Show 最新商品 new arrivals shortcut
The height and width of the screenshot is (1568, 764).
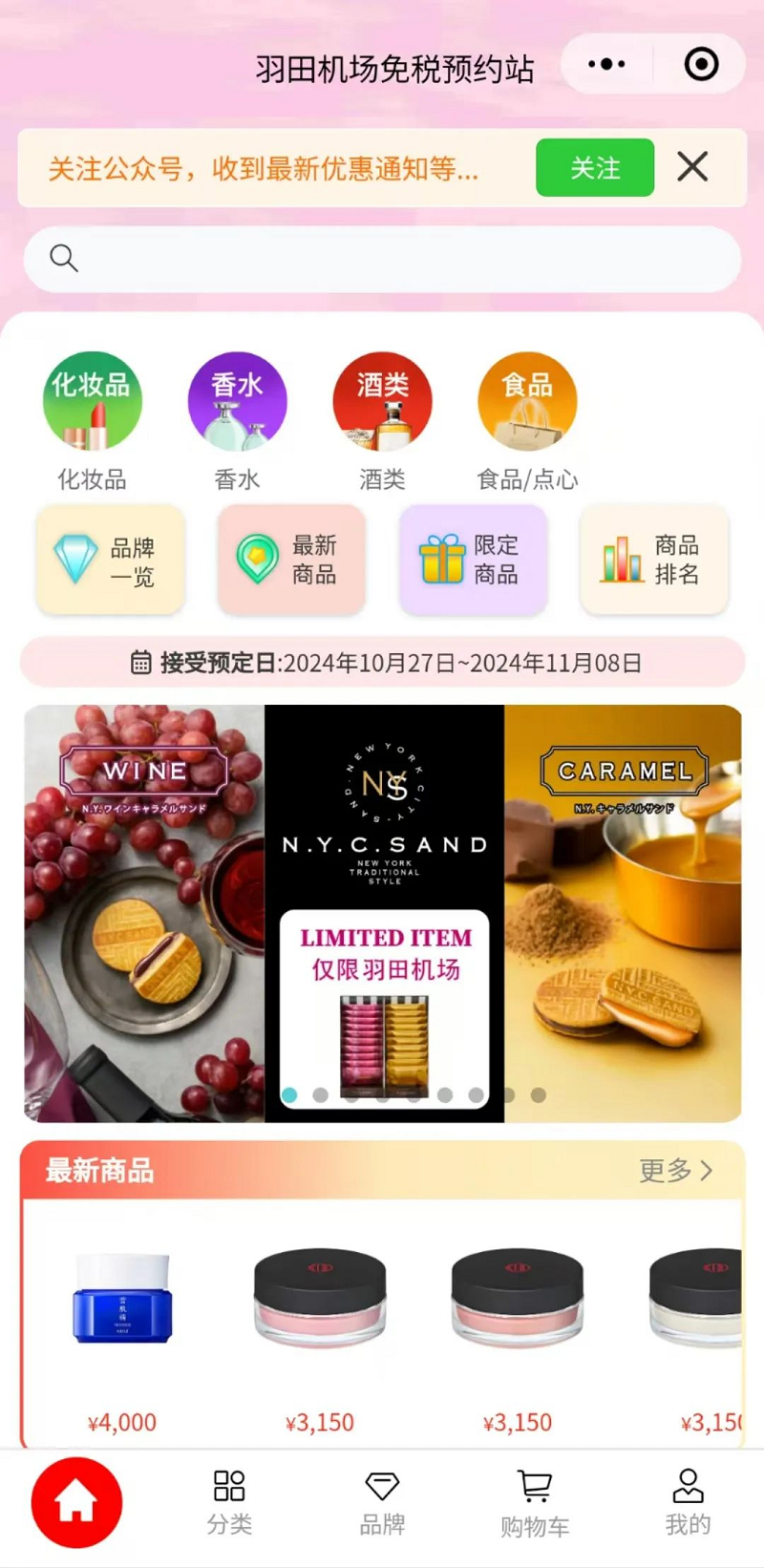tap(291, 561)
